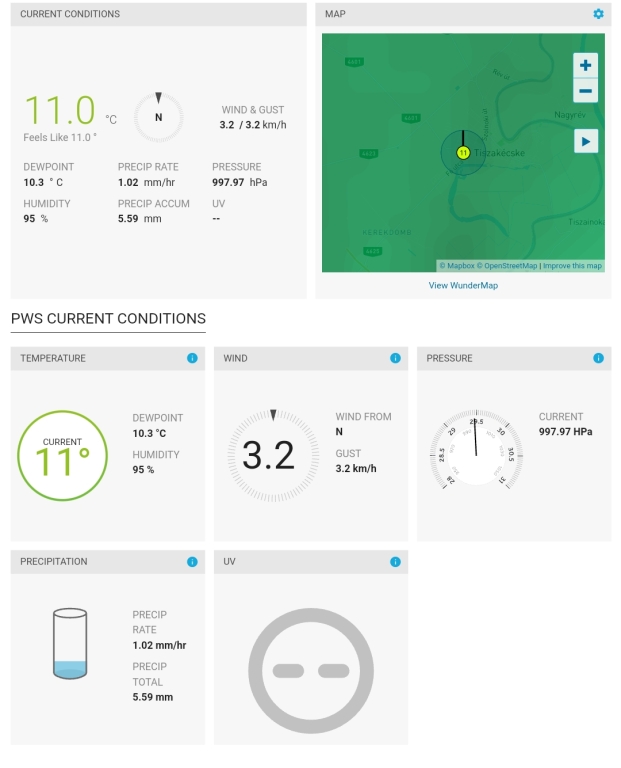
Task: Open the View WunderMap link
Action: [463, 285]
